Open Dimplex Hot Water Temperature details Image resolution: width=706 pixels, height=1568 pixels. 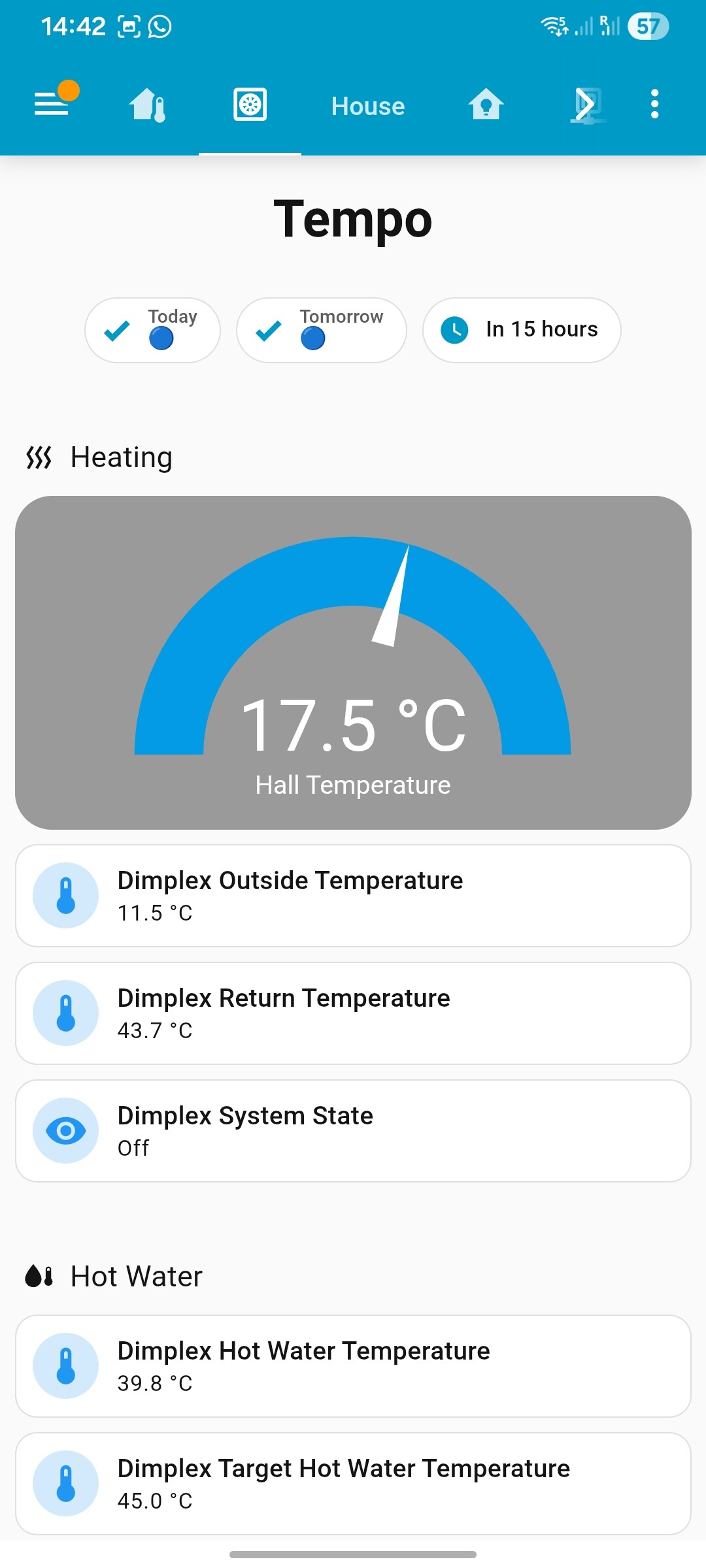353,1366
